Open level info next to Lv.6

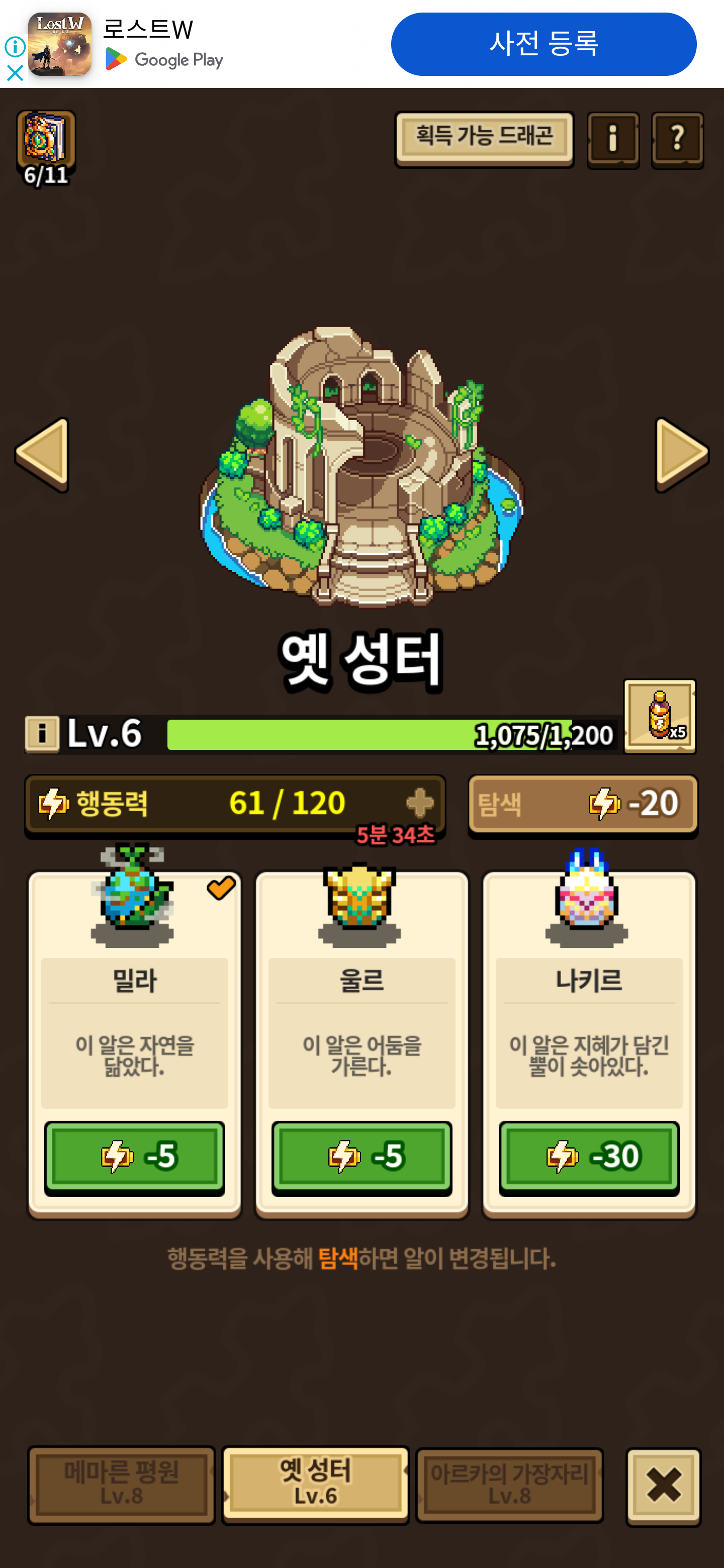click(42, 733)
